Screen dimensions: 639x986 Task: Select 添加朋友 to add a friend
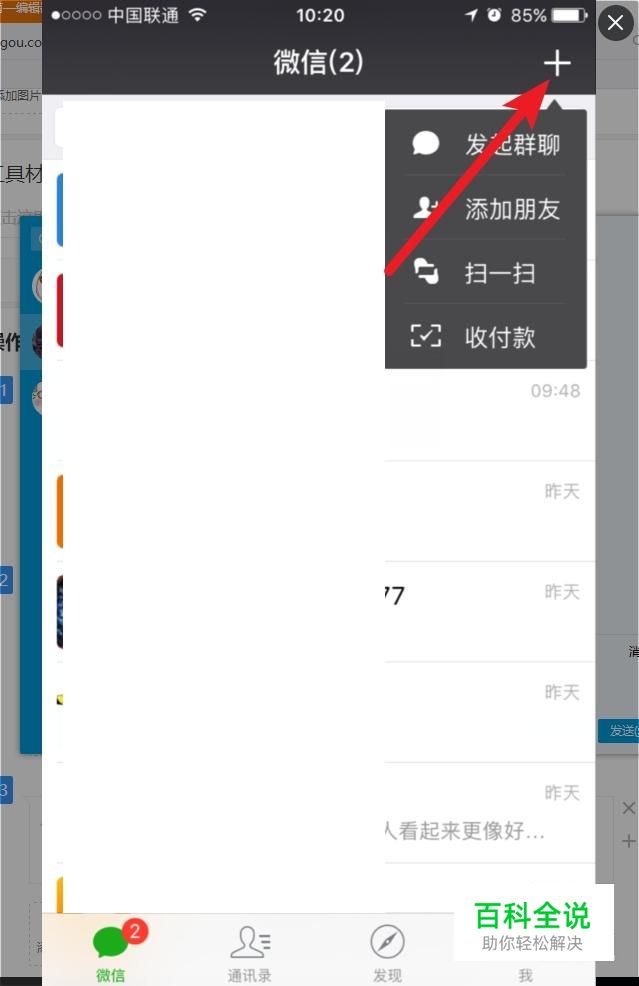click(x=487, y=208)
